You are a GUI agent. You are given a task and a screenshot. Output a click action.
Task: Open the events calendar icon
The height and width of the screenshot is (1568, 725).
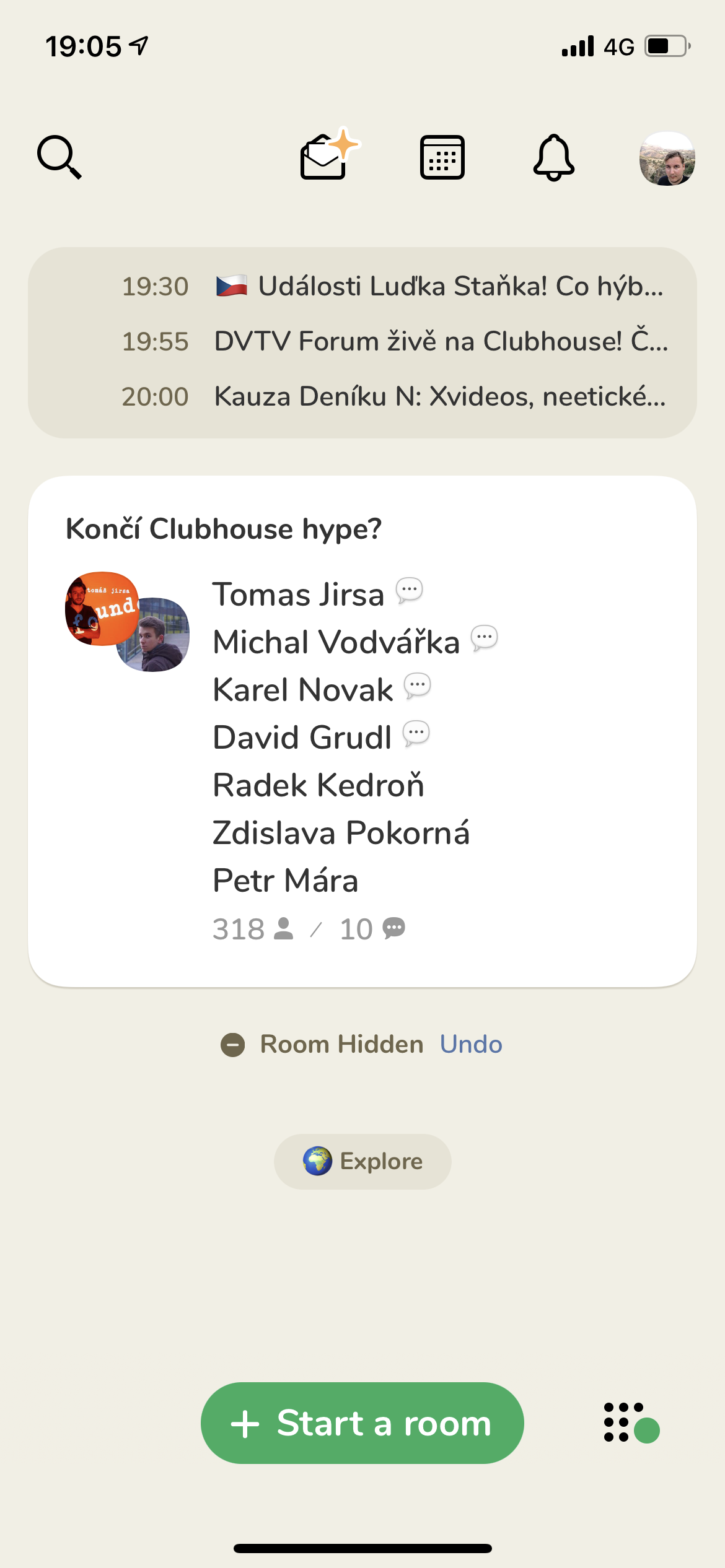[x=442, y=157]
